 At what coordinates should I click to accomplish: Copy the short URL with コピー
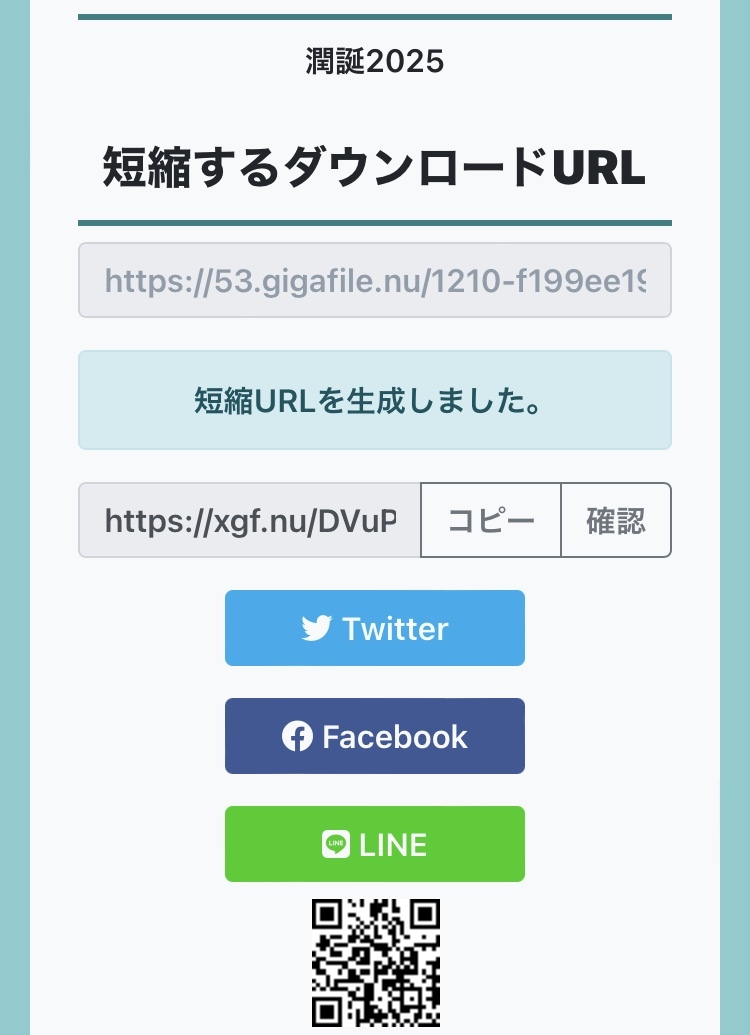pos(491,520)
